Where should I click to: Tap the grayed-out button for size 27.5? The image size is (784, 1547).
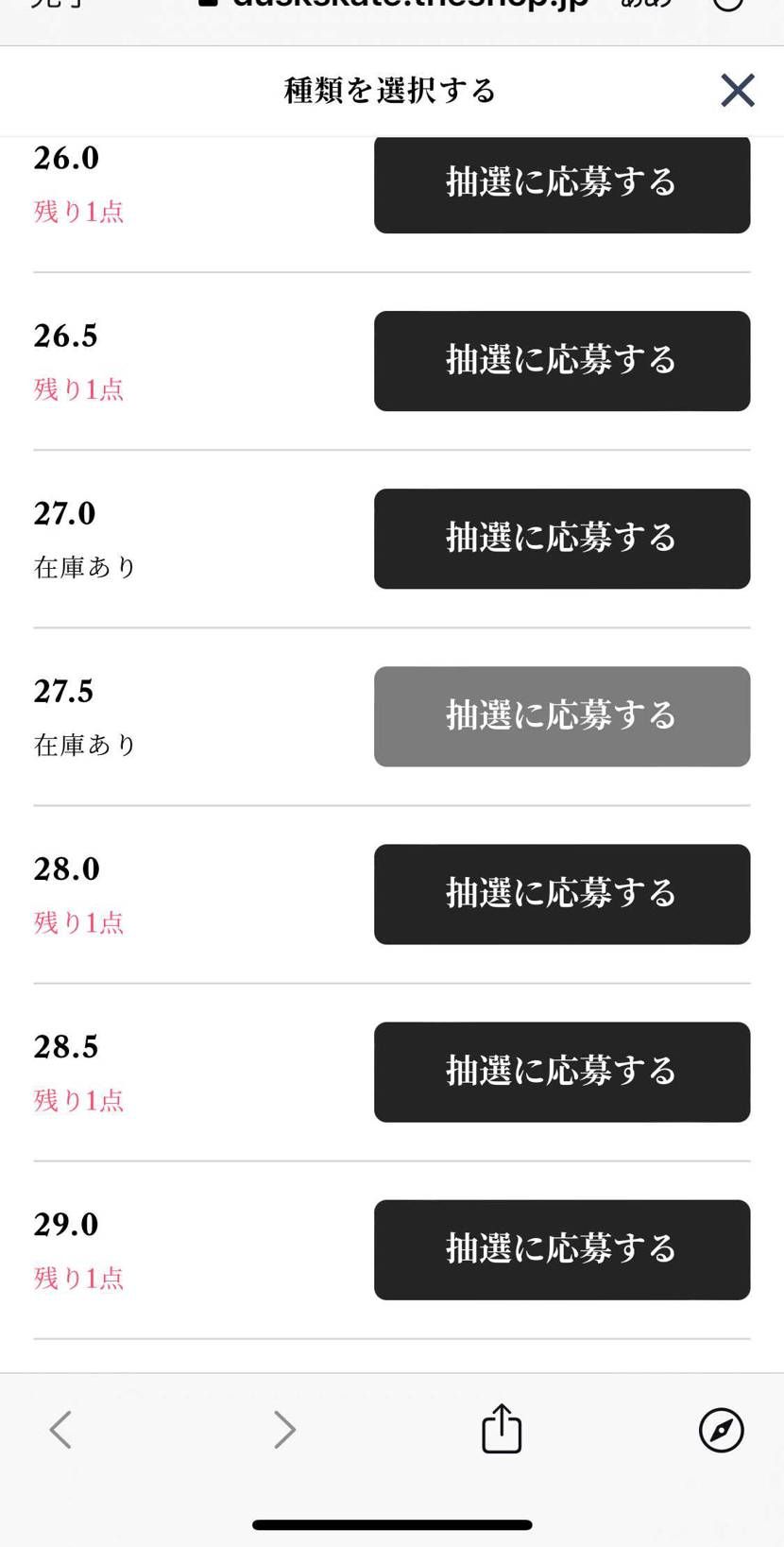(562, 716)
